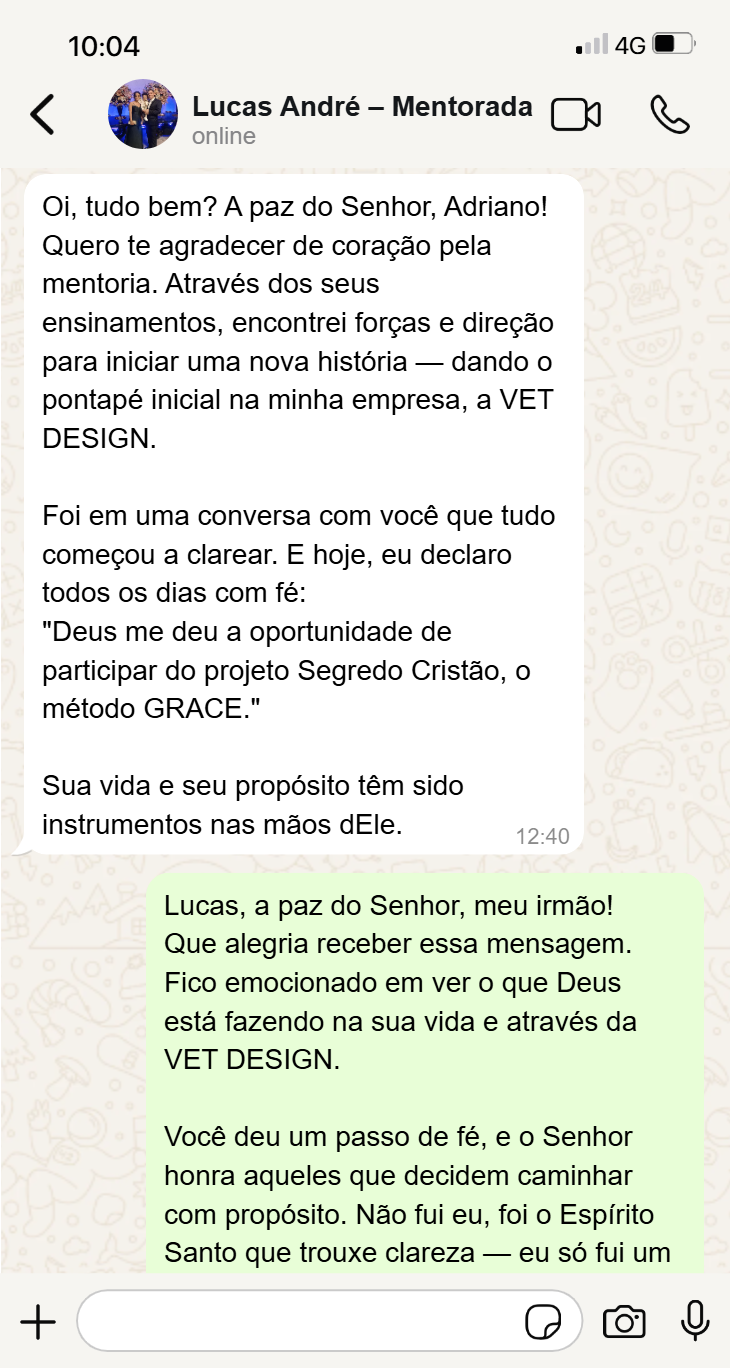Focus the message input field

click(300, 1322)
